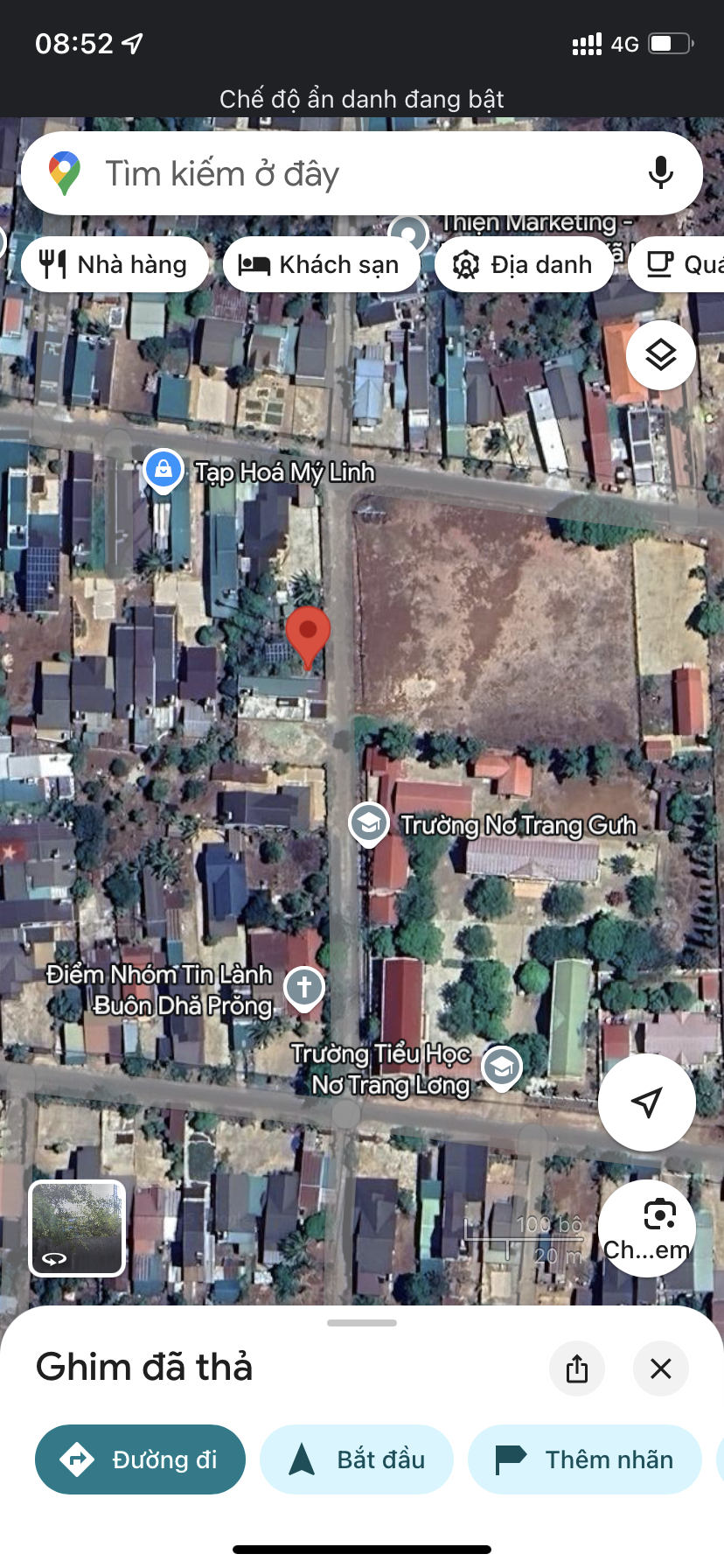Select the "Trường Nơ Trang Gưh" school marker
Image resolution: width=724 pixels, height=1568 pixels.
[x=369, y=823]
